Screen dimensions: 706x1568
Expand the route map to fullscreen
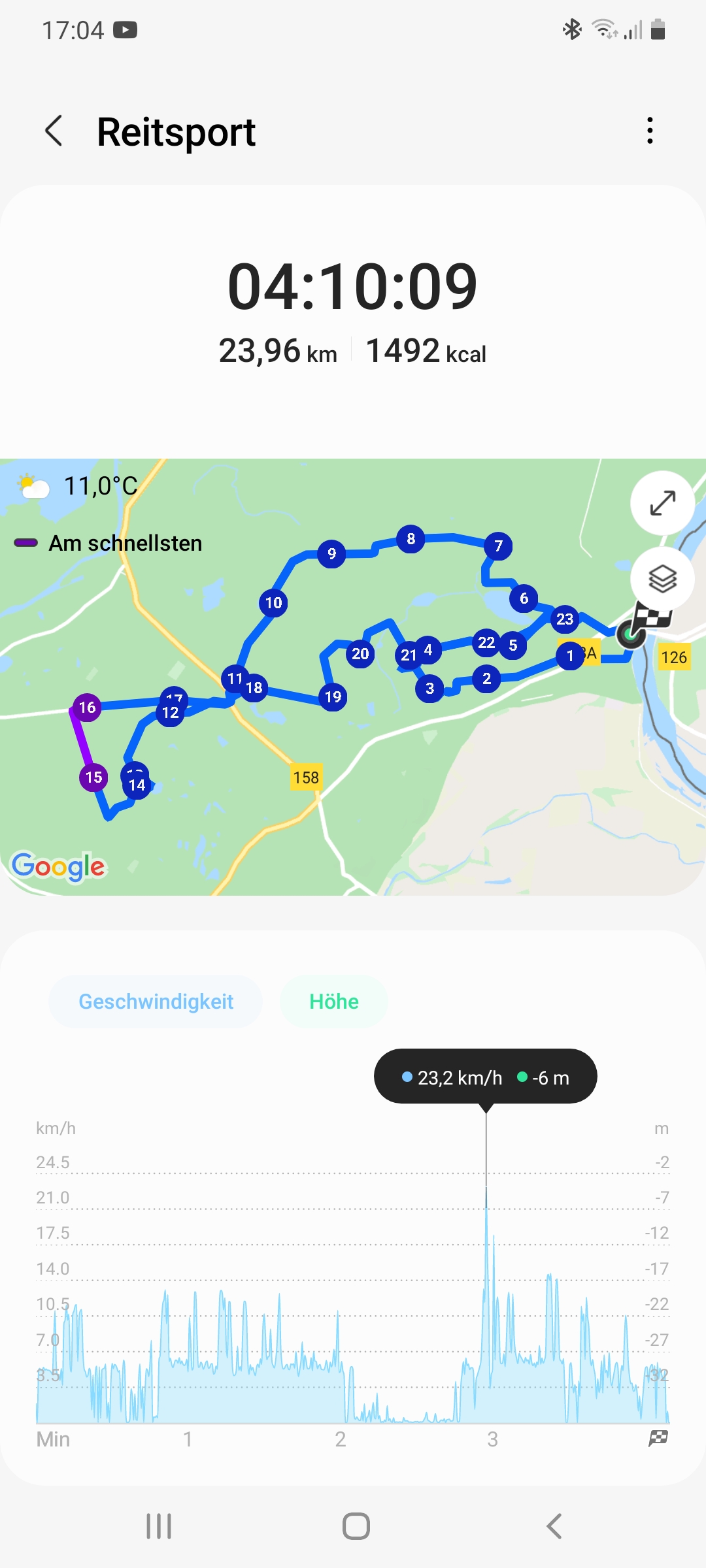tap(662, 503)
